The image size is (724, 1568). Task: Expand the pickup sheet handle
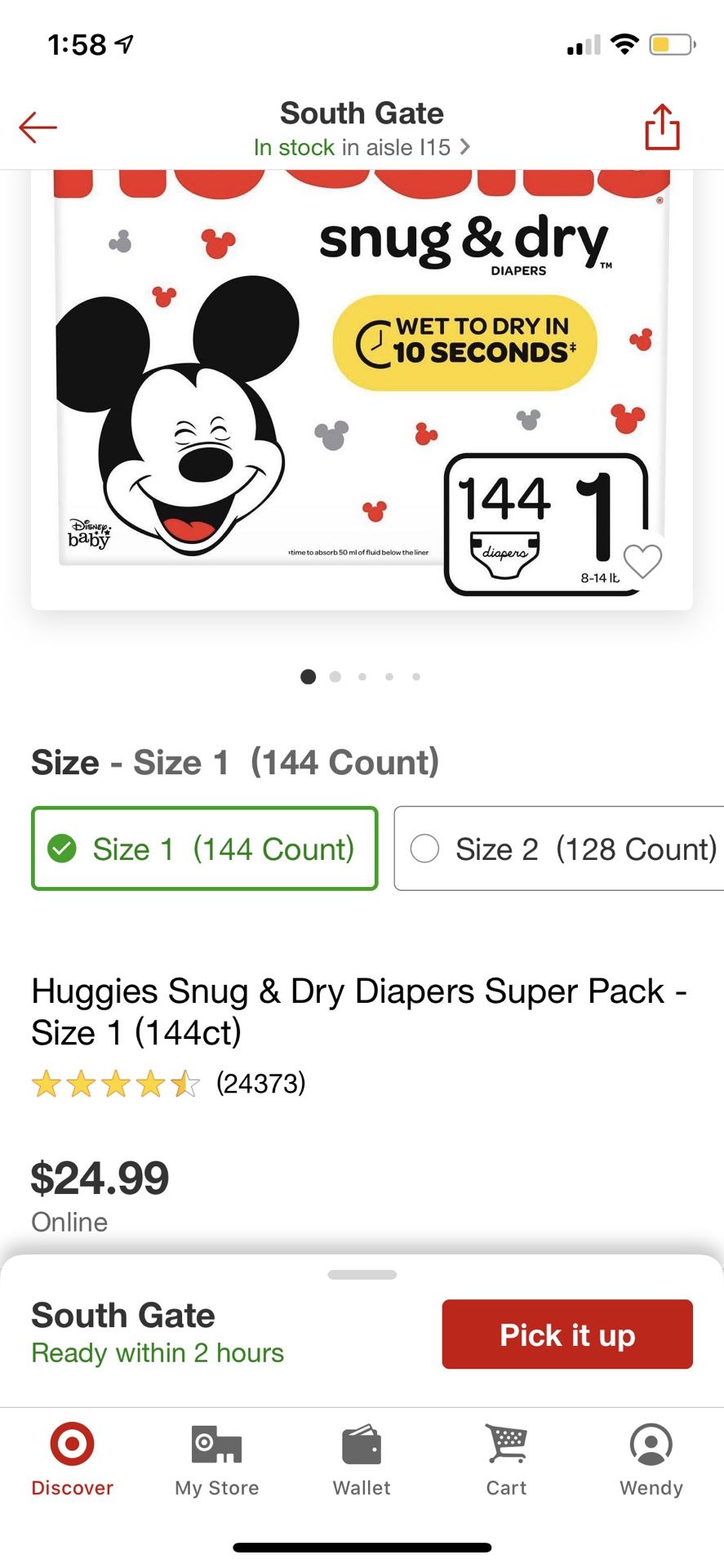point(362,1274)
